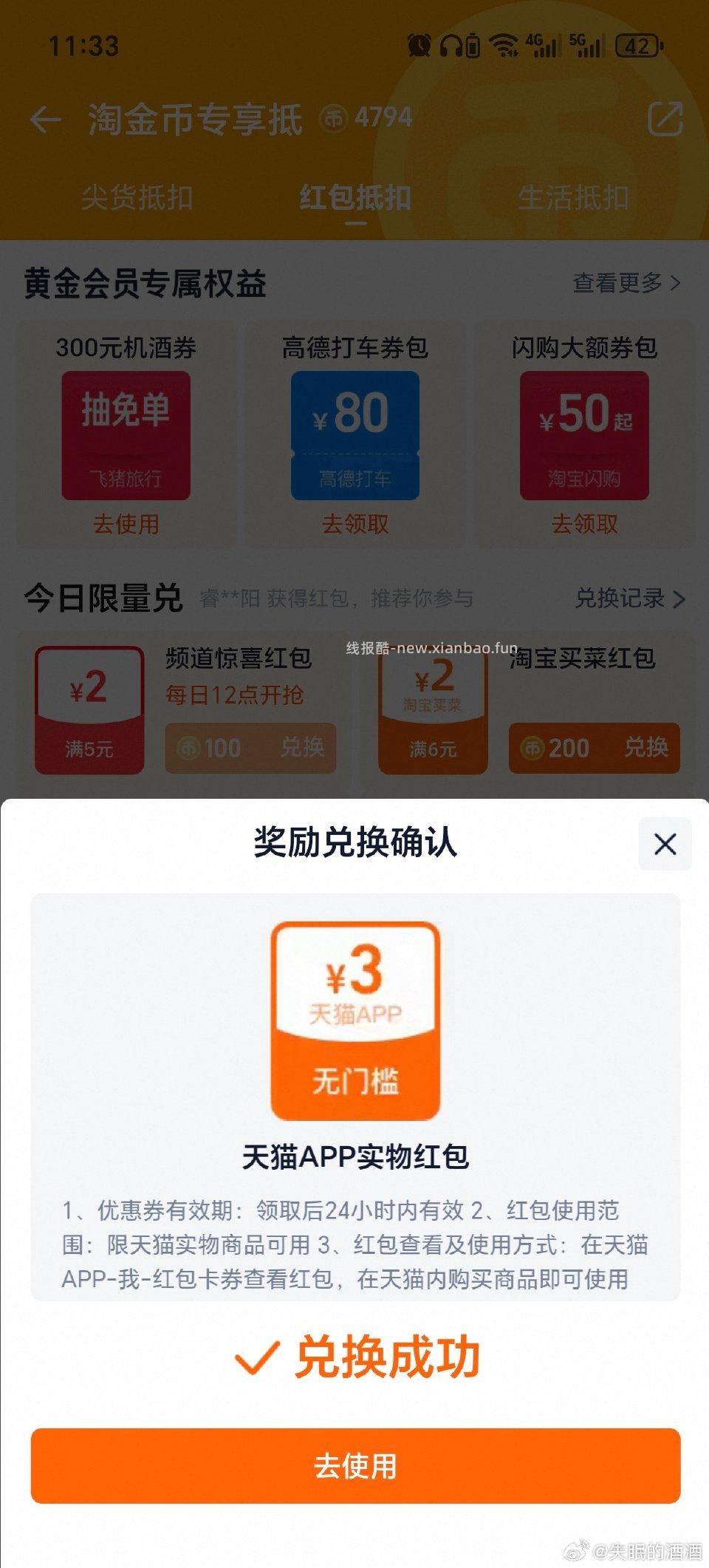Tap 去领取 under the 高德打车券包
709x1568 pixels.
pos(355,524)
